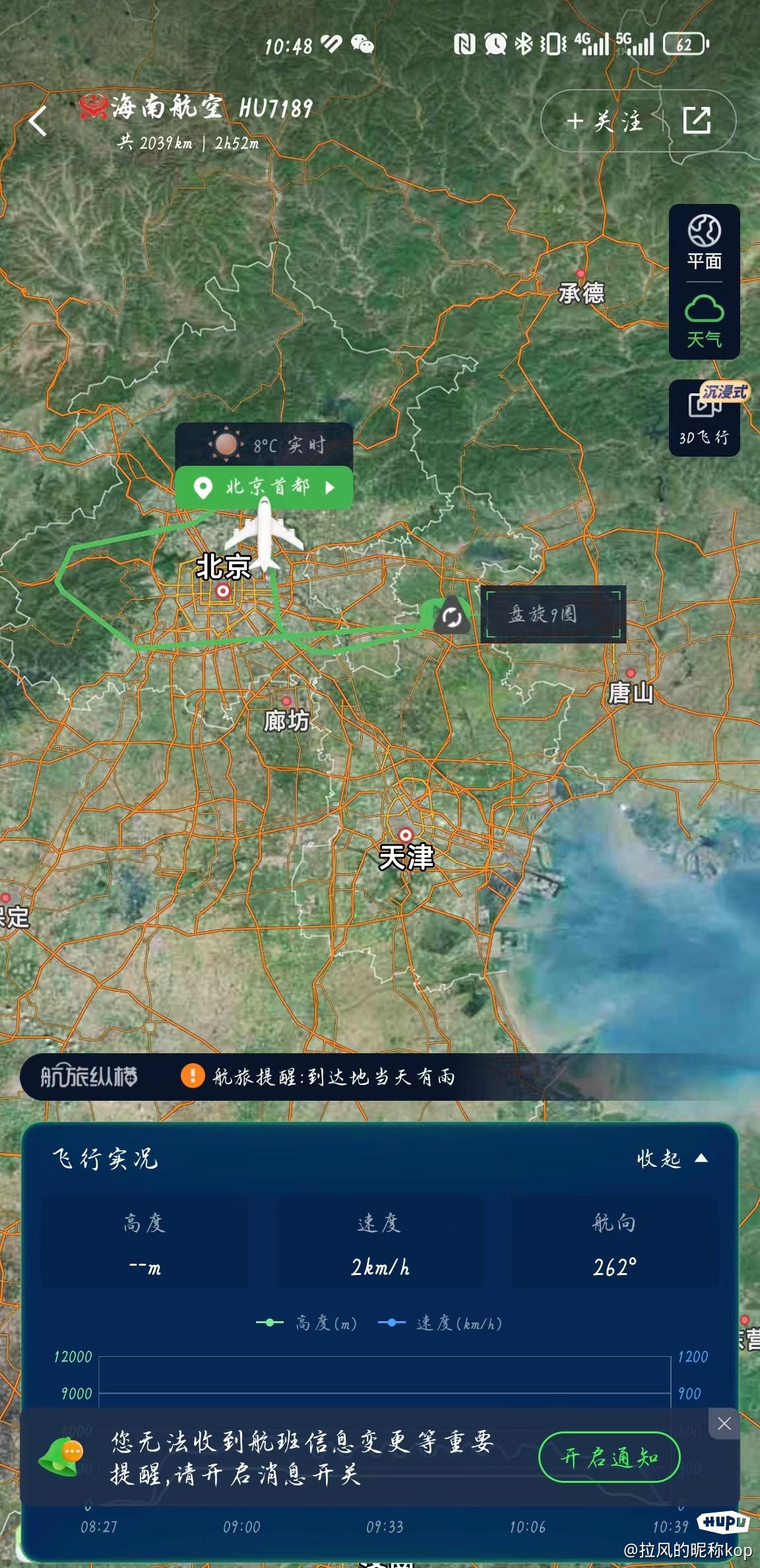Image resolution: width=760 pixels, height=1568 pixels.
Task: Tap the 盘旋9圈 holding marker
Action: point(452,616)
